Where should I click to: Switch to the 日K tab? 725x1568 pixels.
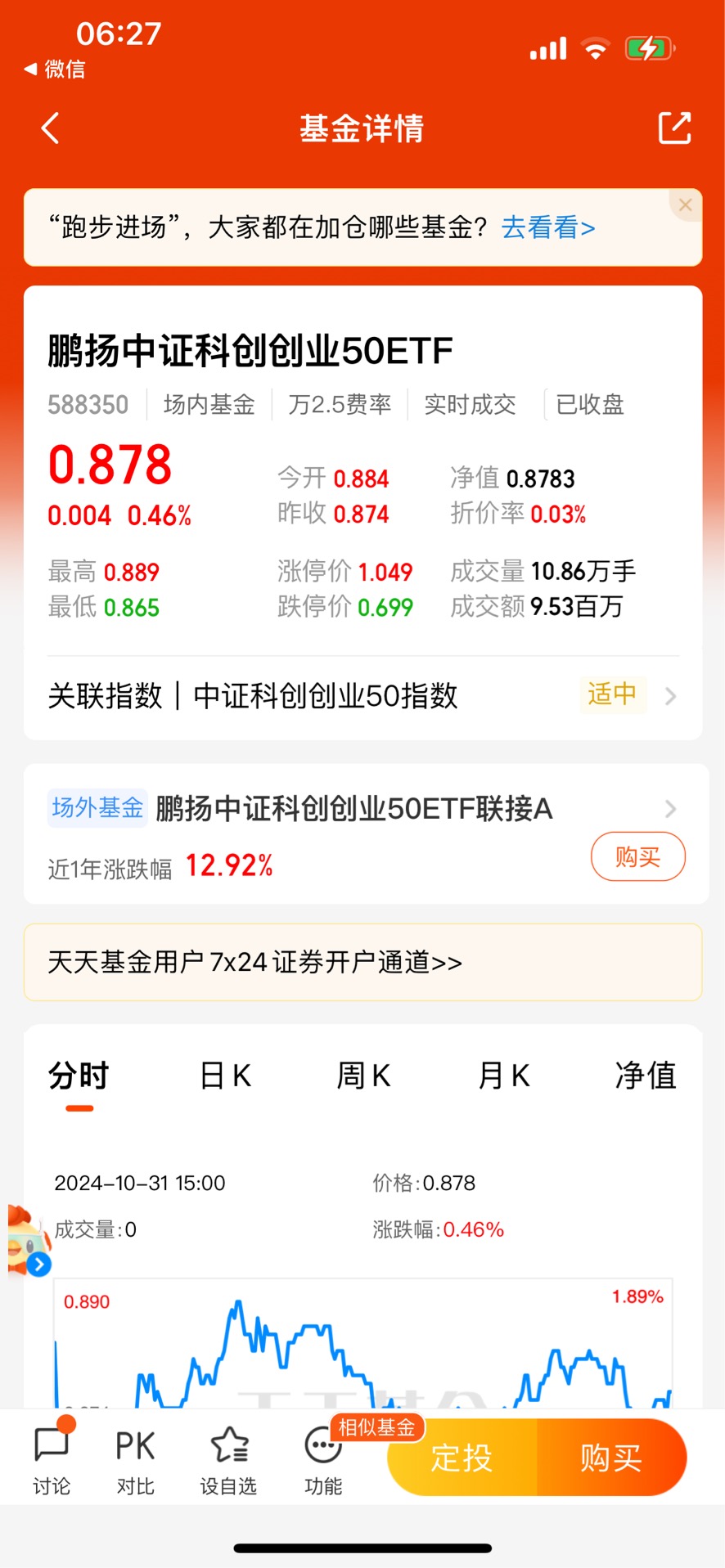pos(224,1076)
